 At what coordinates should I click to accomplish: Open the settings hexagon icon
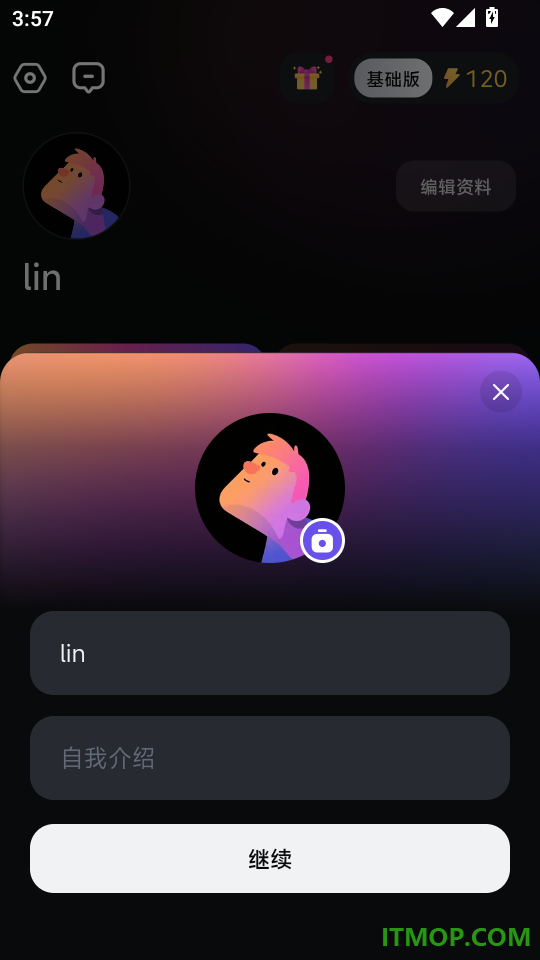pos(30,78)
